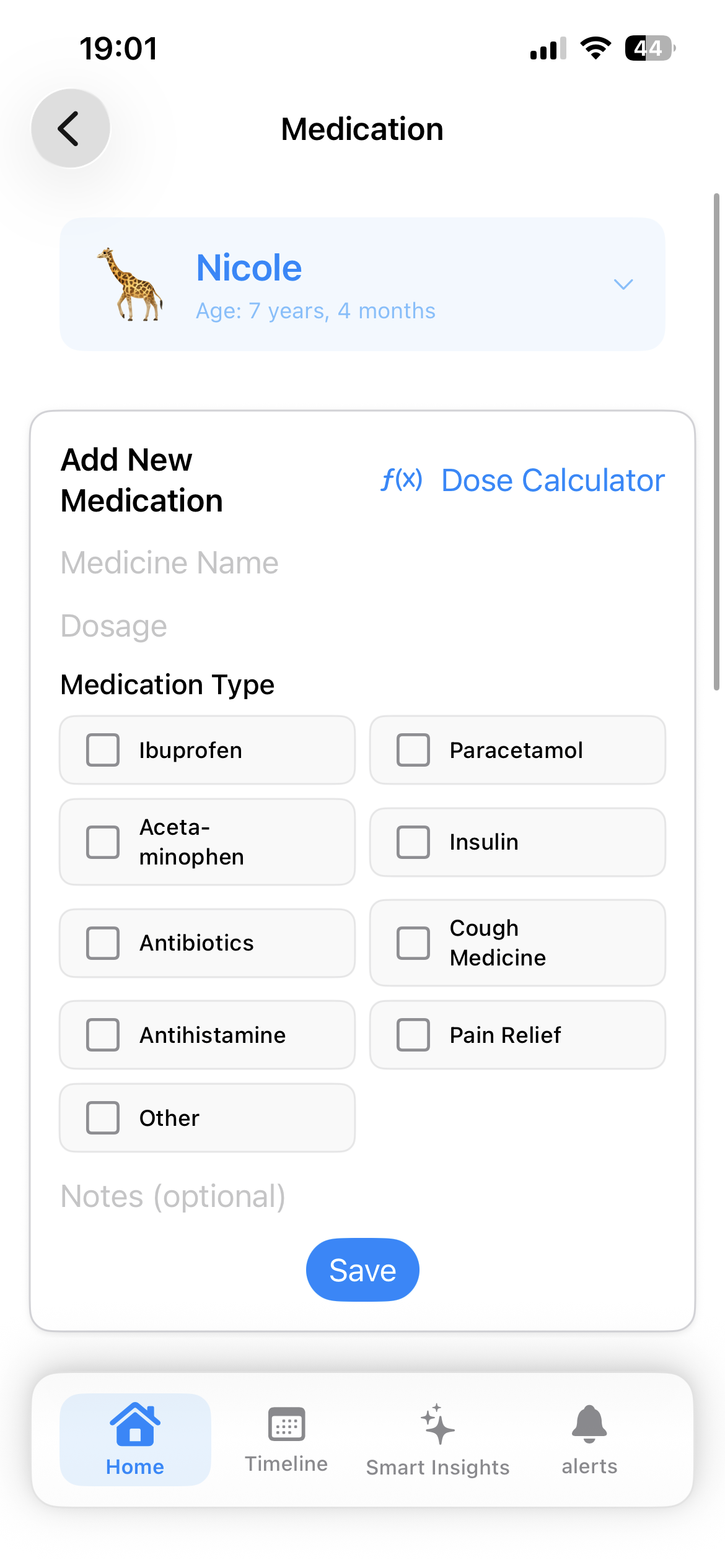Select the Other medication type
Image resolution: width=725 pixels, height=1568 pixels.
tap(103, 1118)
